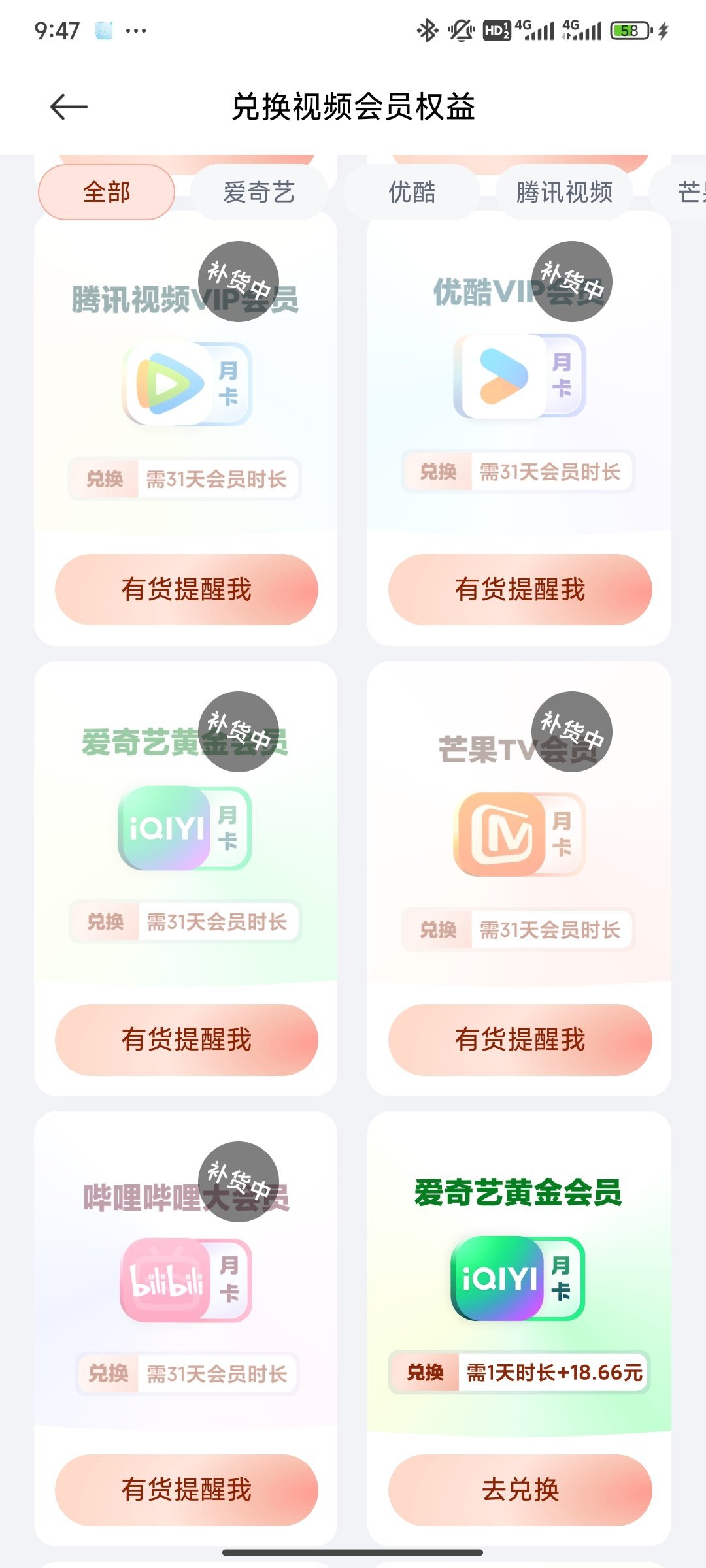706x1568 pixels.
Task: Tap 有货提醒我 under 优酷VIP会员
Action: click(x=520, y=589)
